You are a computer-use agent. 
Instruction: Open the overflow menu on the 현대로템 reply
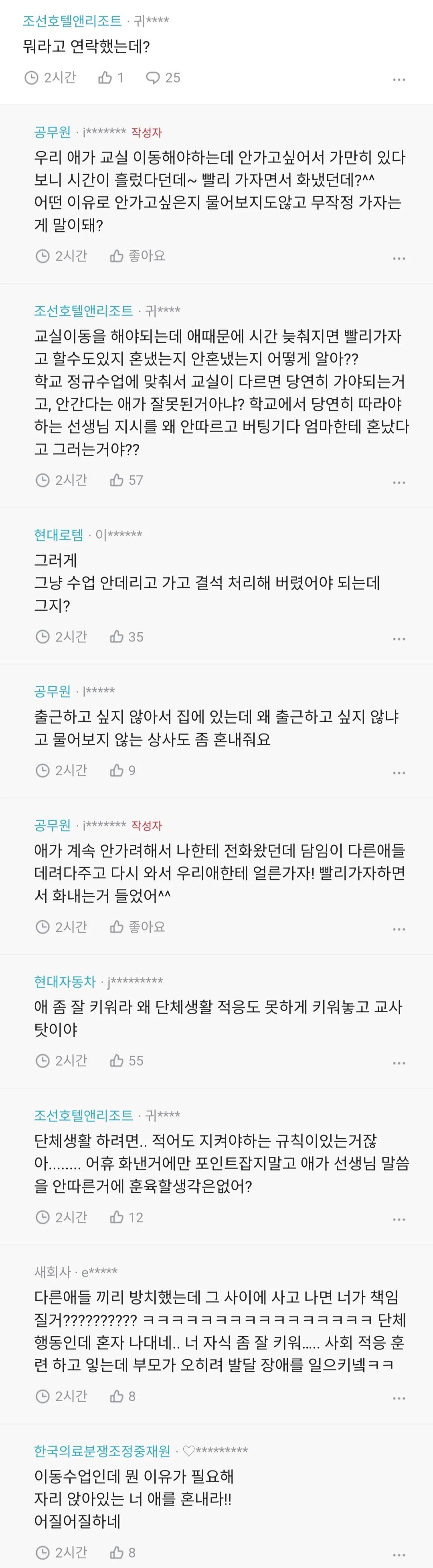pos(399,639)
